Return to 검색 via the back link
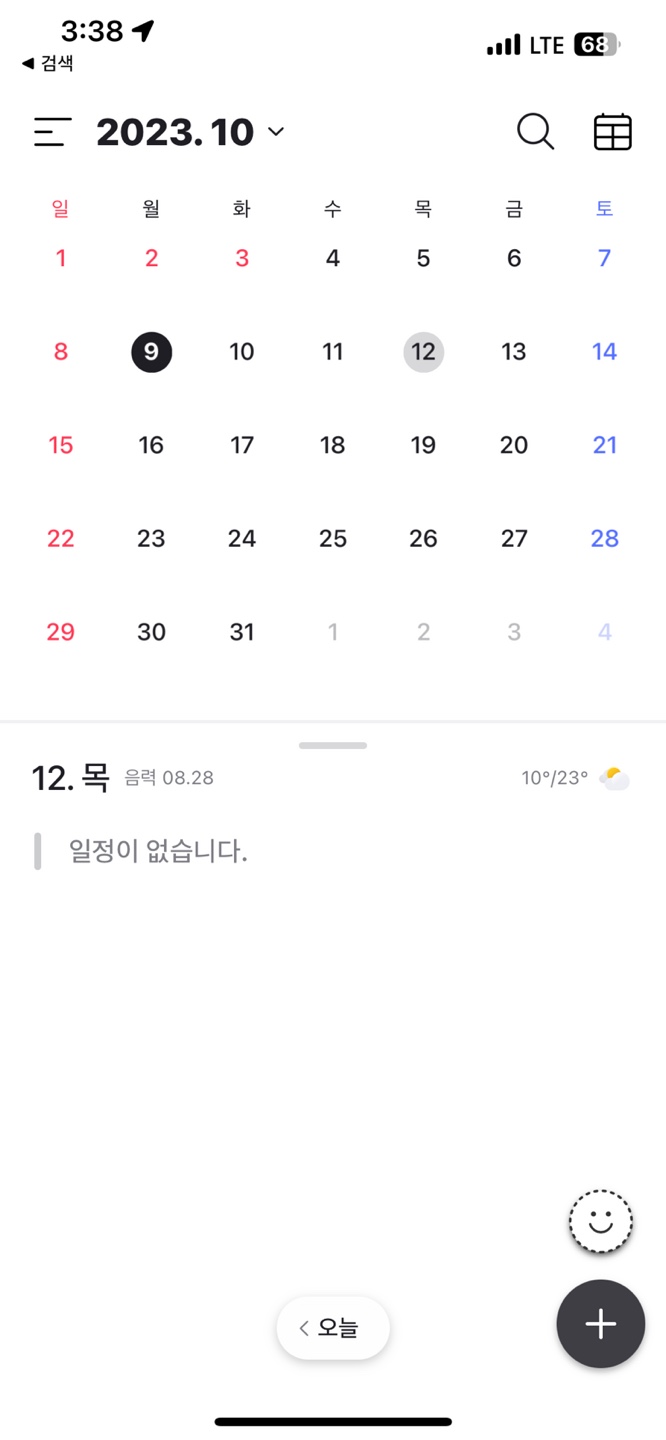This screenshot has height=1440, width=666. 47,63
